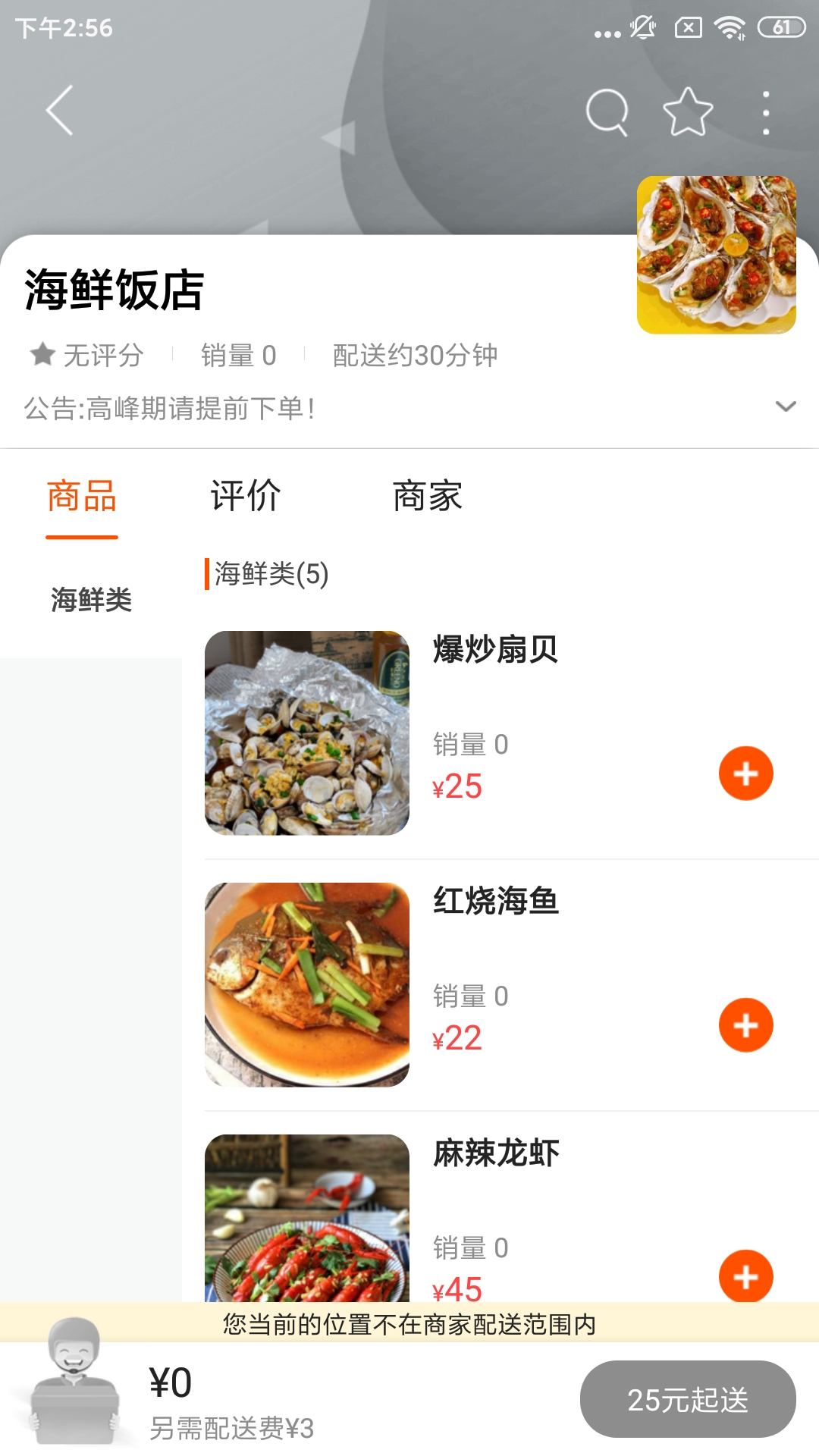Viewport: 819px width, 1456px height.
Task: Select the 海鲜类 category in sidebar
Action: (x=91, y=600)
